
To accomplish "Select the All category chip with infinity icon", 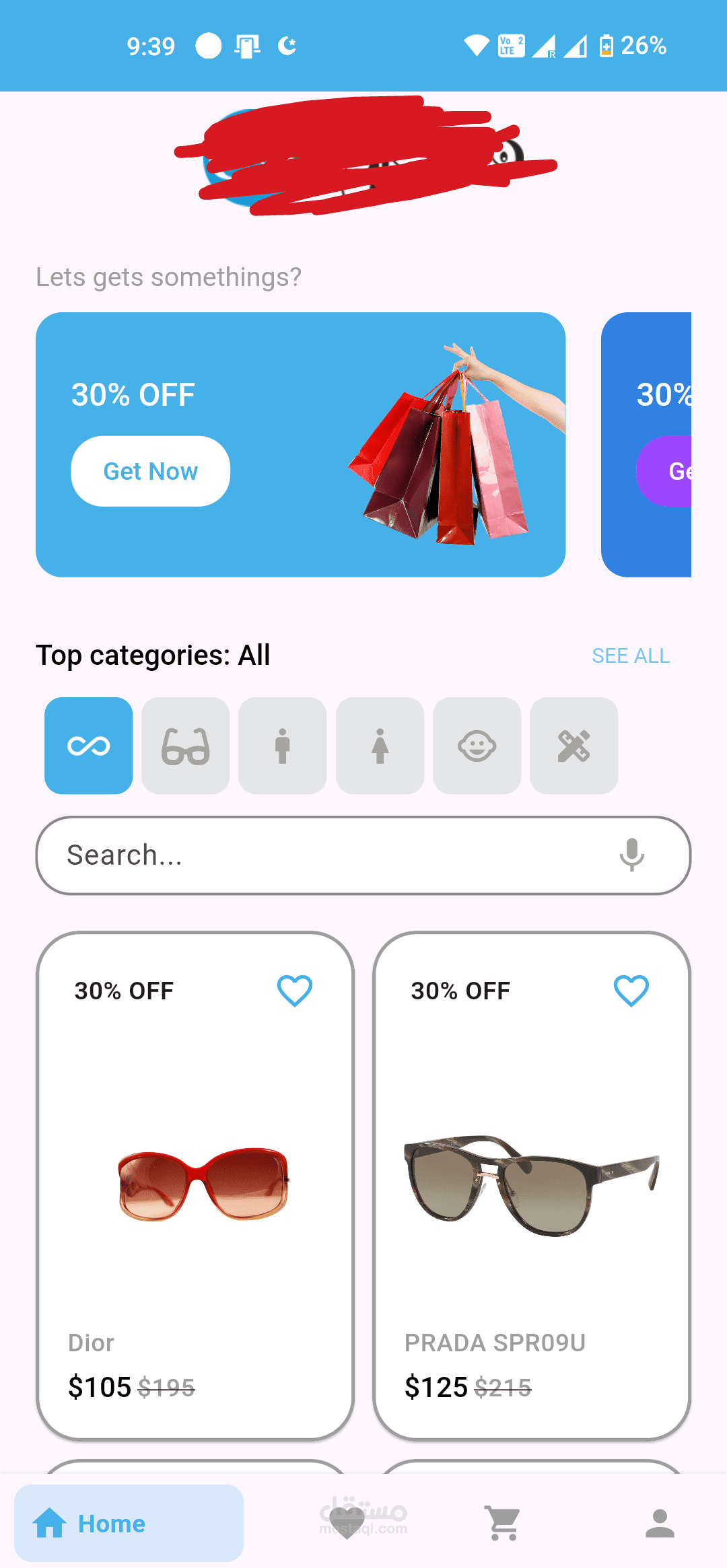I will point(88,746).
